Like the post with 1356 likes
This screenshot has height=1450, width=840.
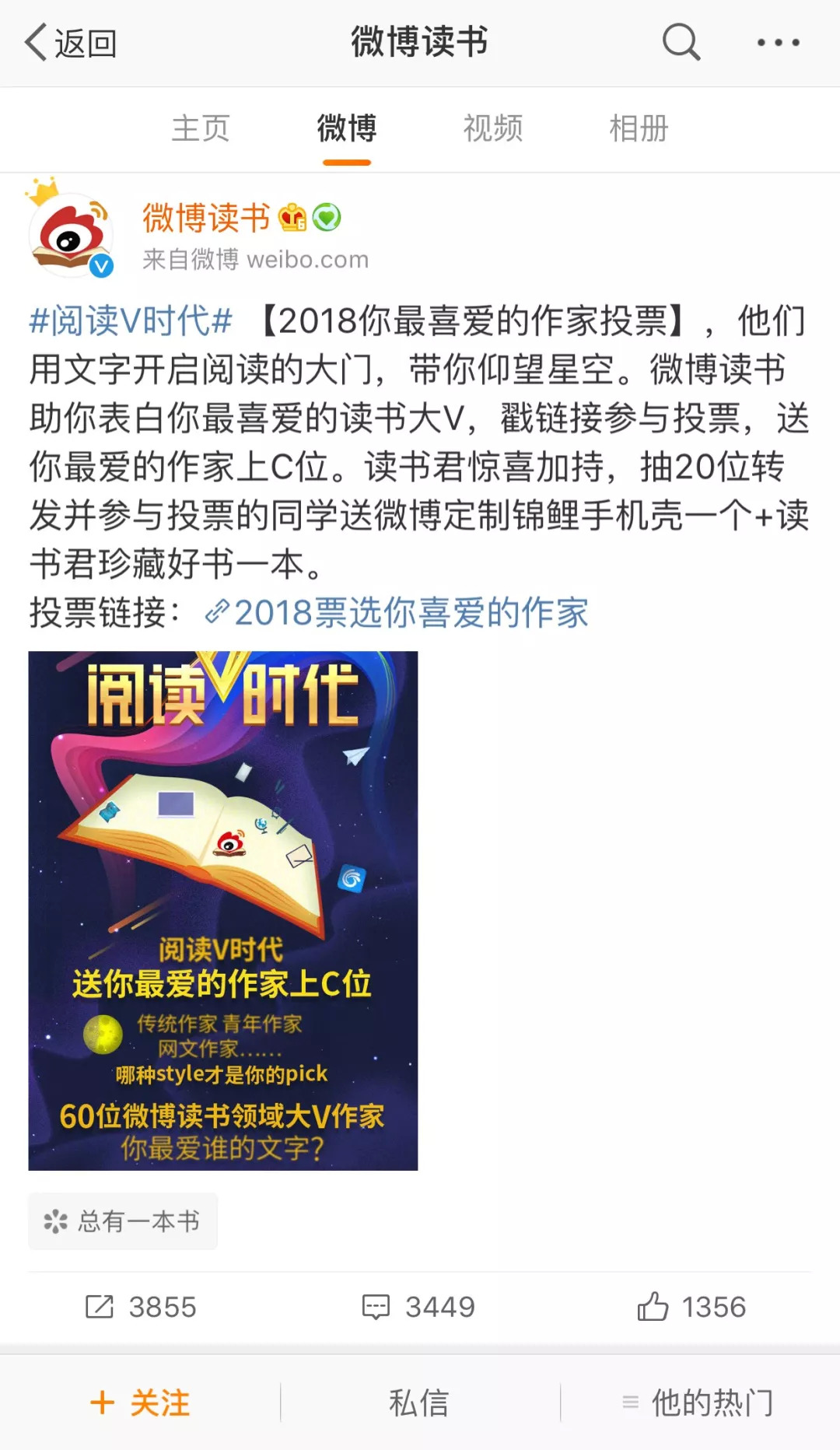tap(691, 1307)
